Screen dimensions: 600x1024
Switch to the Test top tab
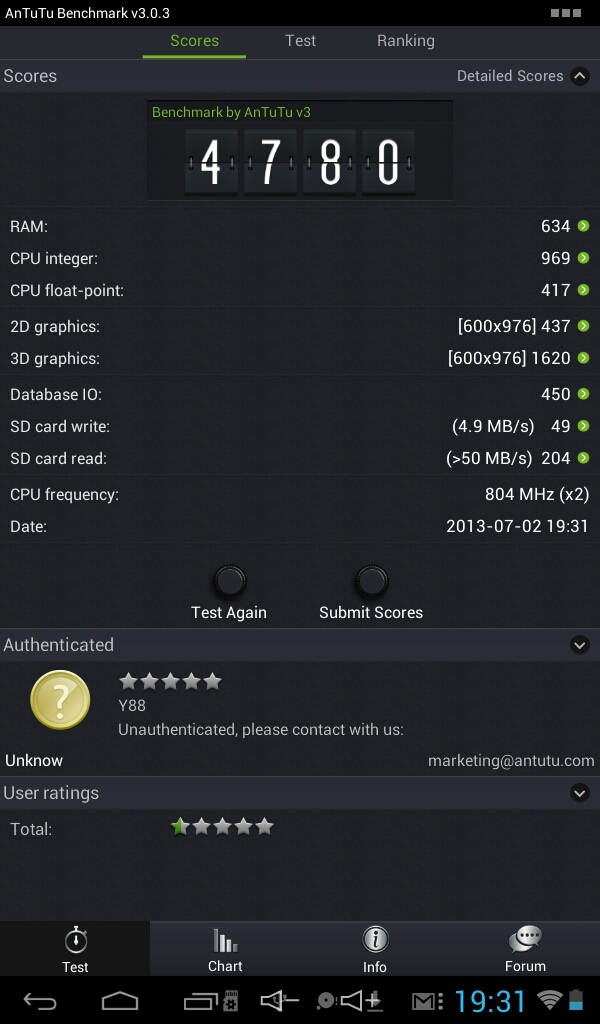click(x=300, y=41)
